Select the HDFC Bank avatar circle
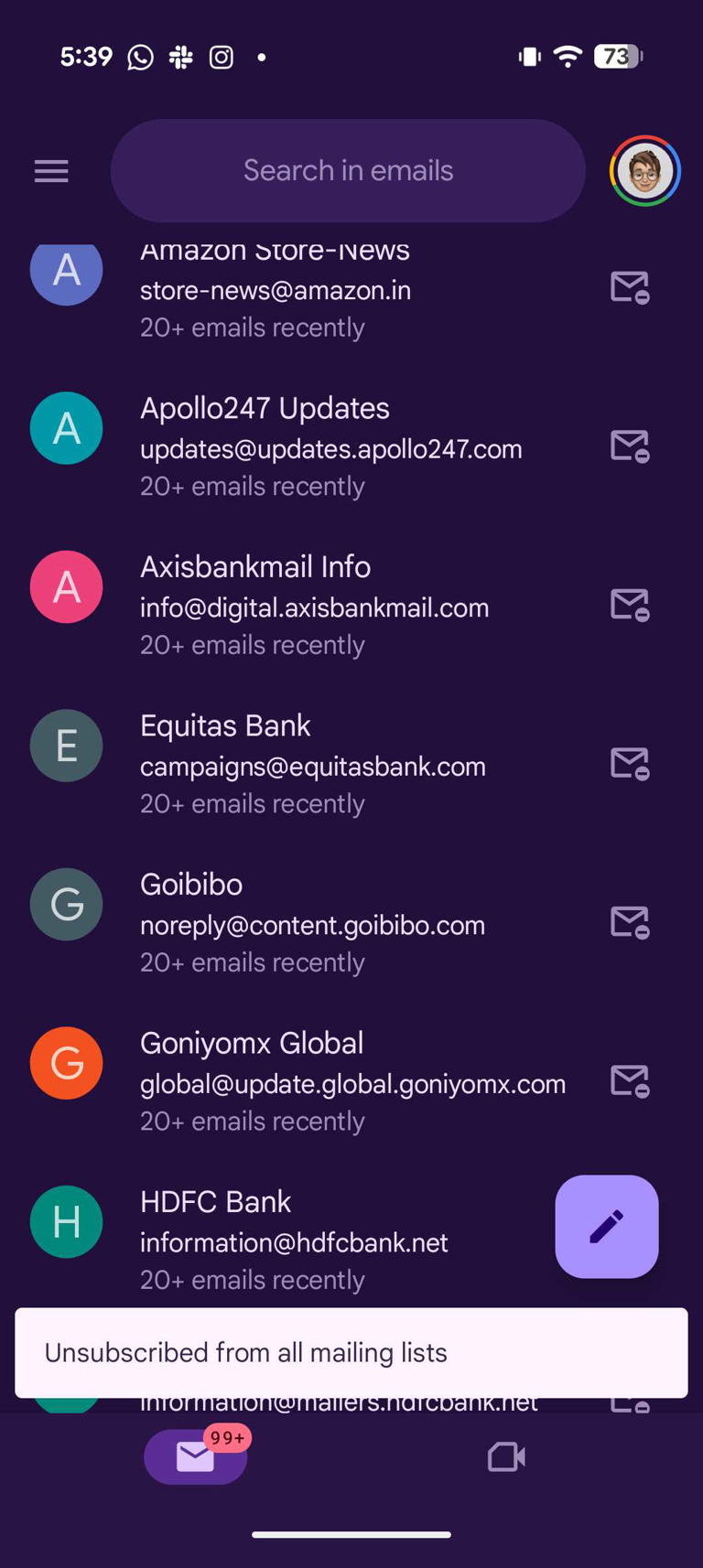The image size is (703, 1568). pyautogui.click(x=66, y=1221)
